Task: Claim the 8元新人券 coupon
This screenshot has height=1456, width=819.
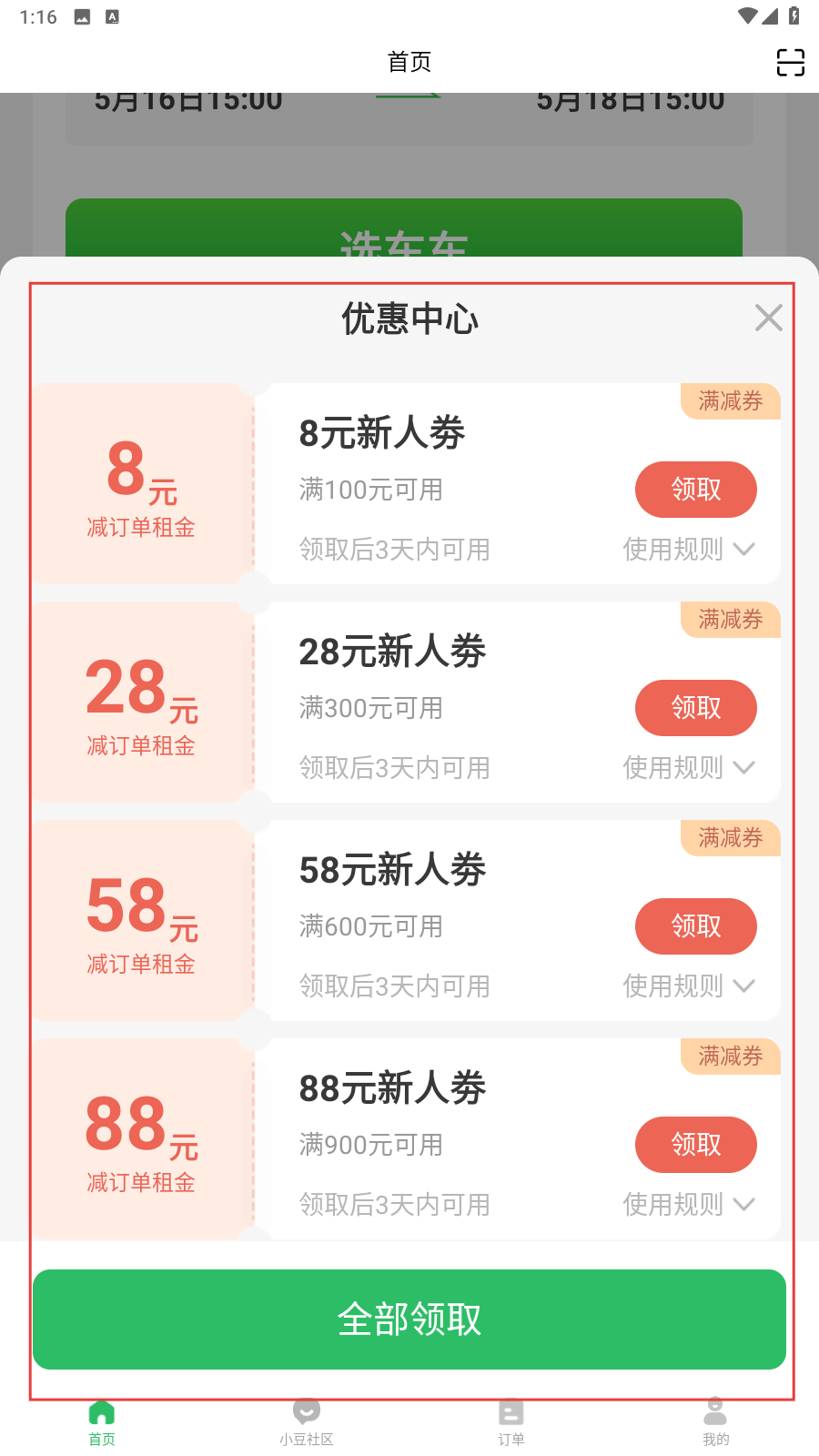Action: coord(696,490)
